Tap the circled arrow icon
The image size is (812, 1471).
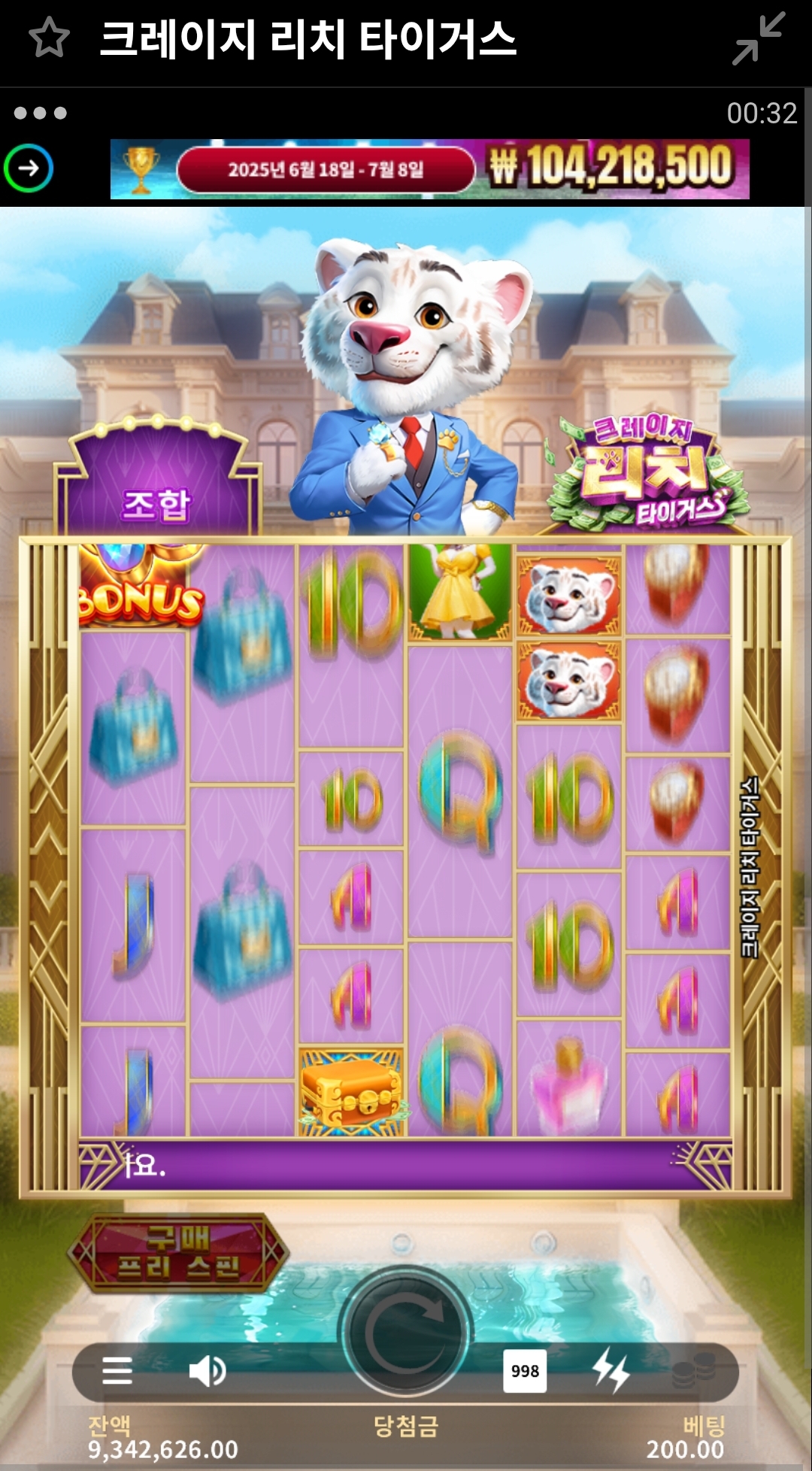click(29, 168)
